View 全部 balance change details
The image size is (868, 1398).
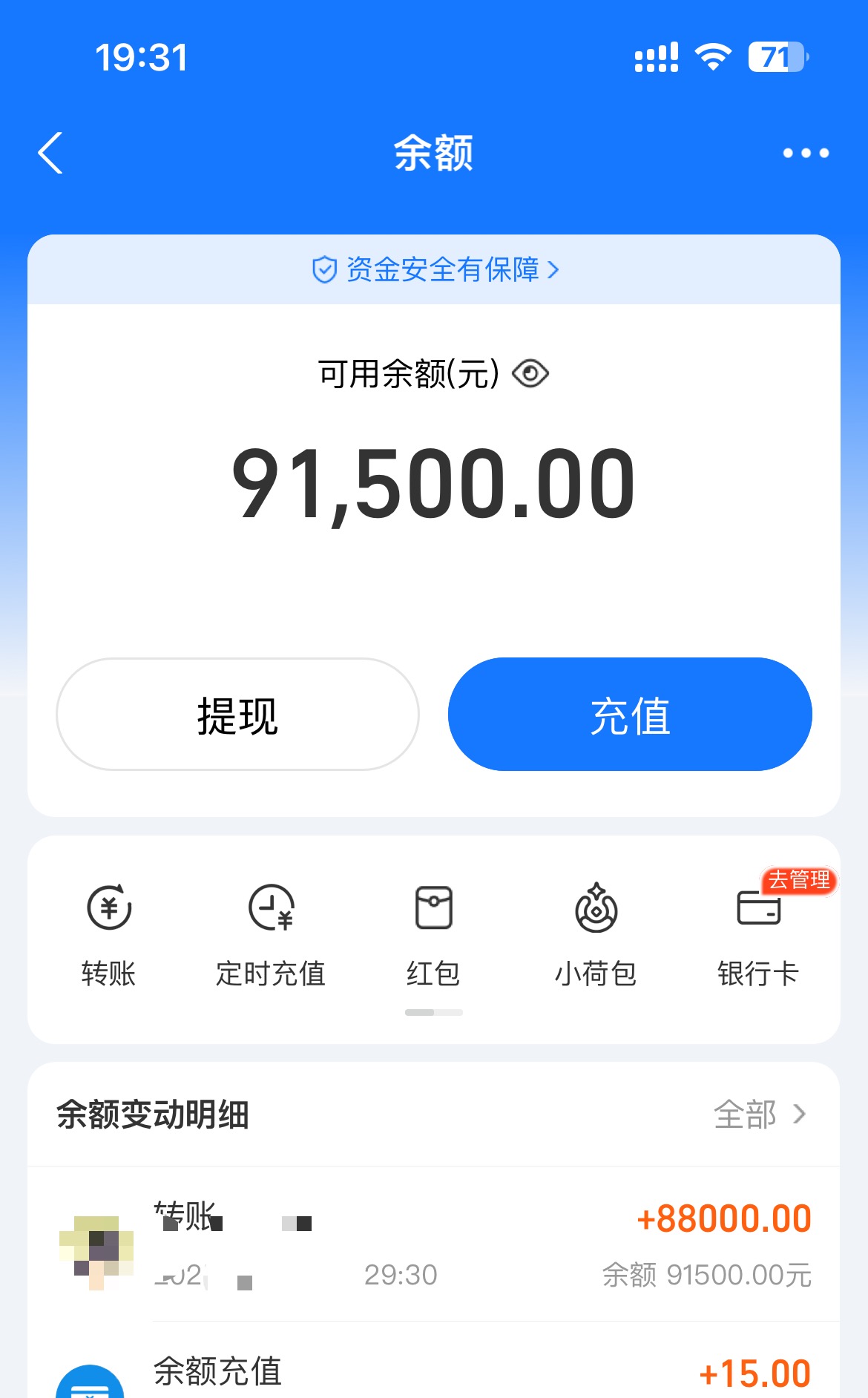click(760, 1115)
